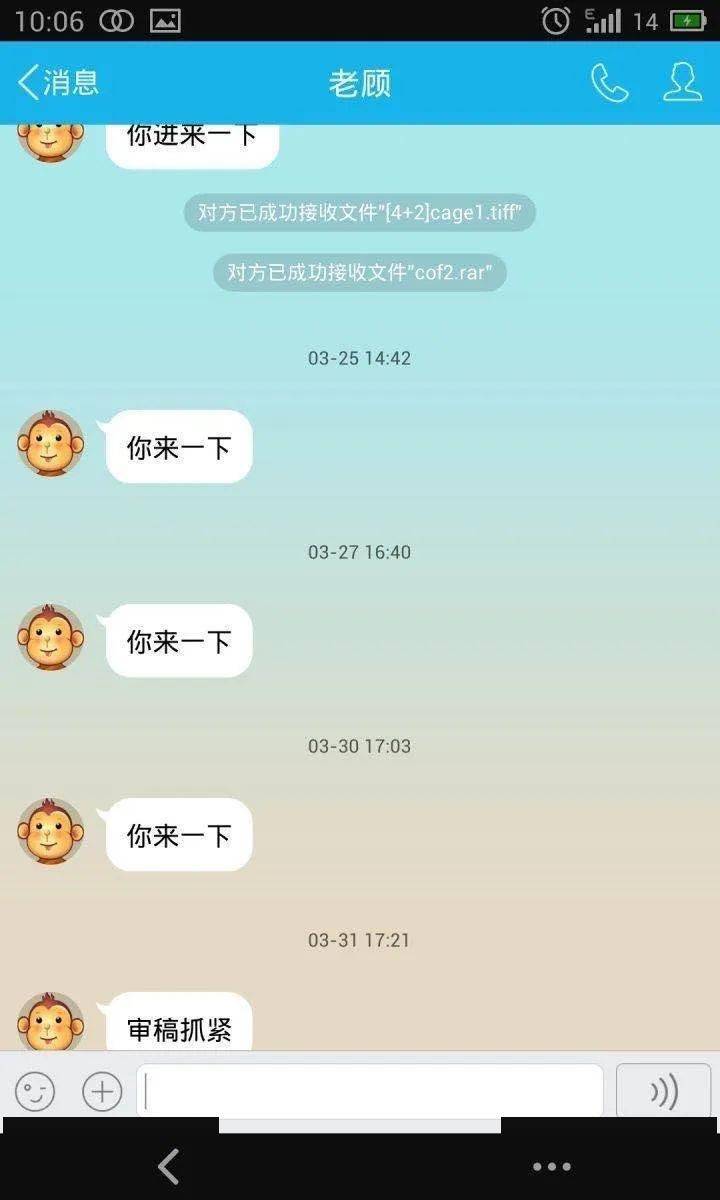This screenshot has width=720, height=1200.
Task: Start a voice call with 老顾
Action: pos(609,83)
